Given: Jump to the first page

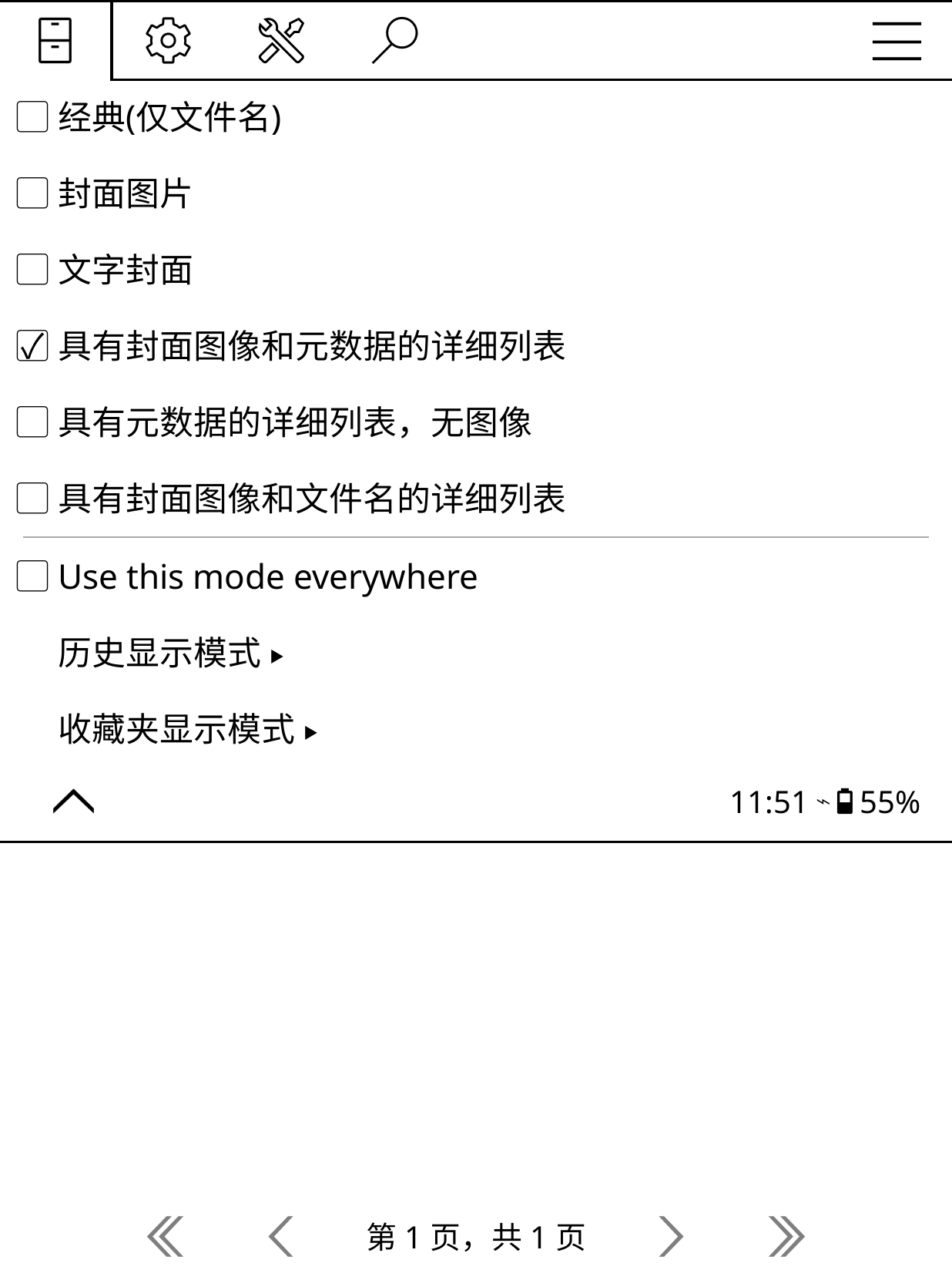Looking at the screenshot, I should click(166, 1236).
